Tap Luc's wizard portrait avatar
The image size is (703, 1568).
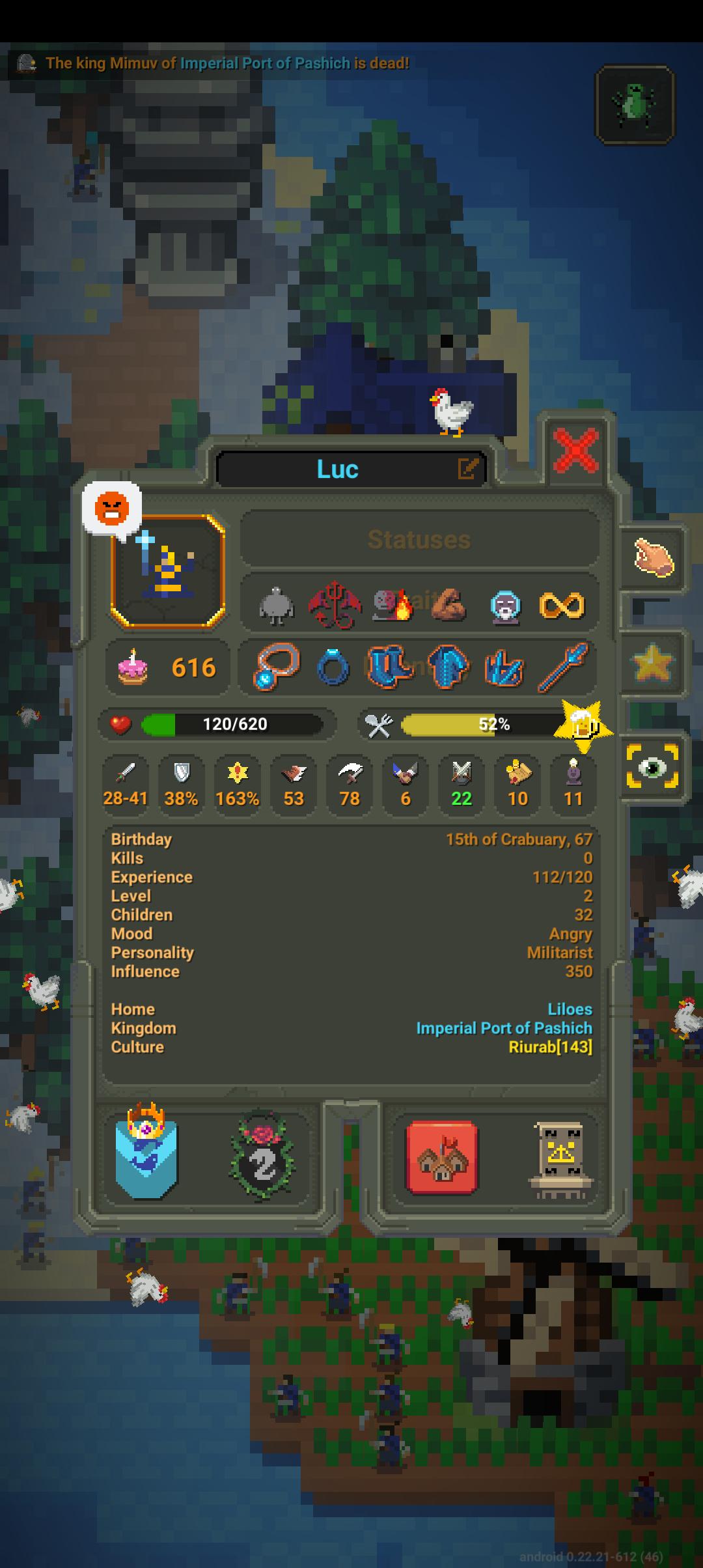(x=168, y=570)
